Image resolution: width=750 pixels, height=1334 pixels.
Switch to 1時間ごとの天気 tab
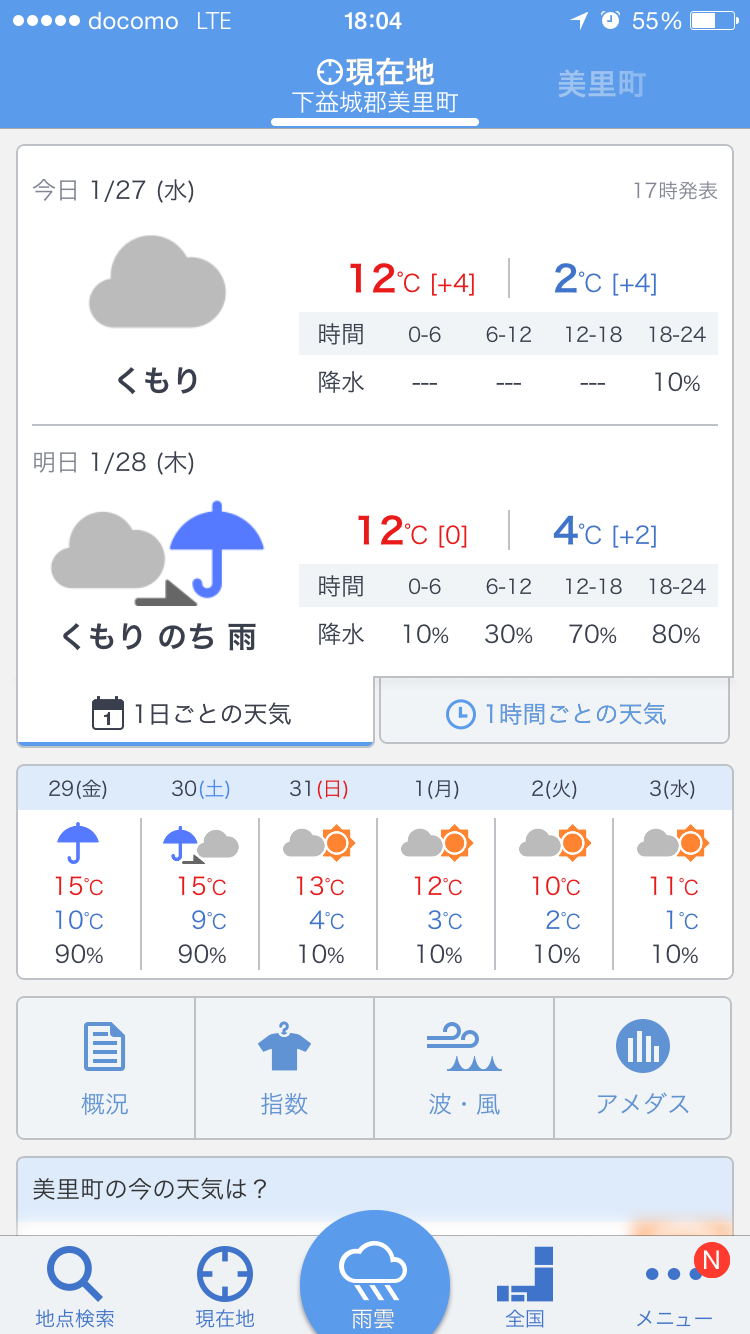[x=555, y=714]
